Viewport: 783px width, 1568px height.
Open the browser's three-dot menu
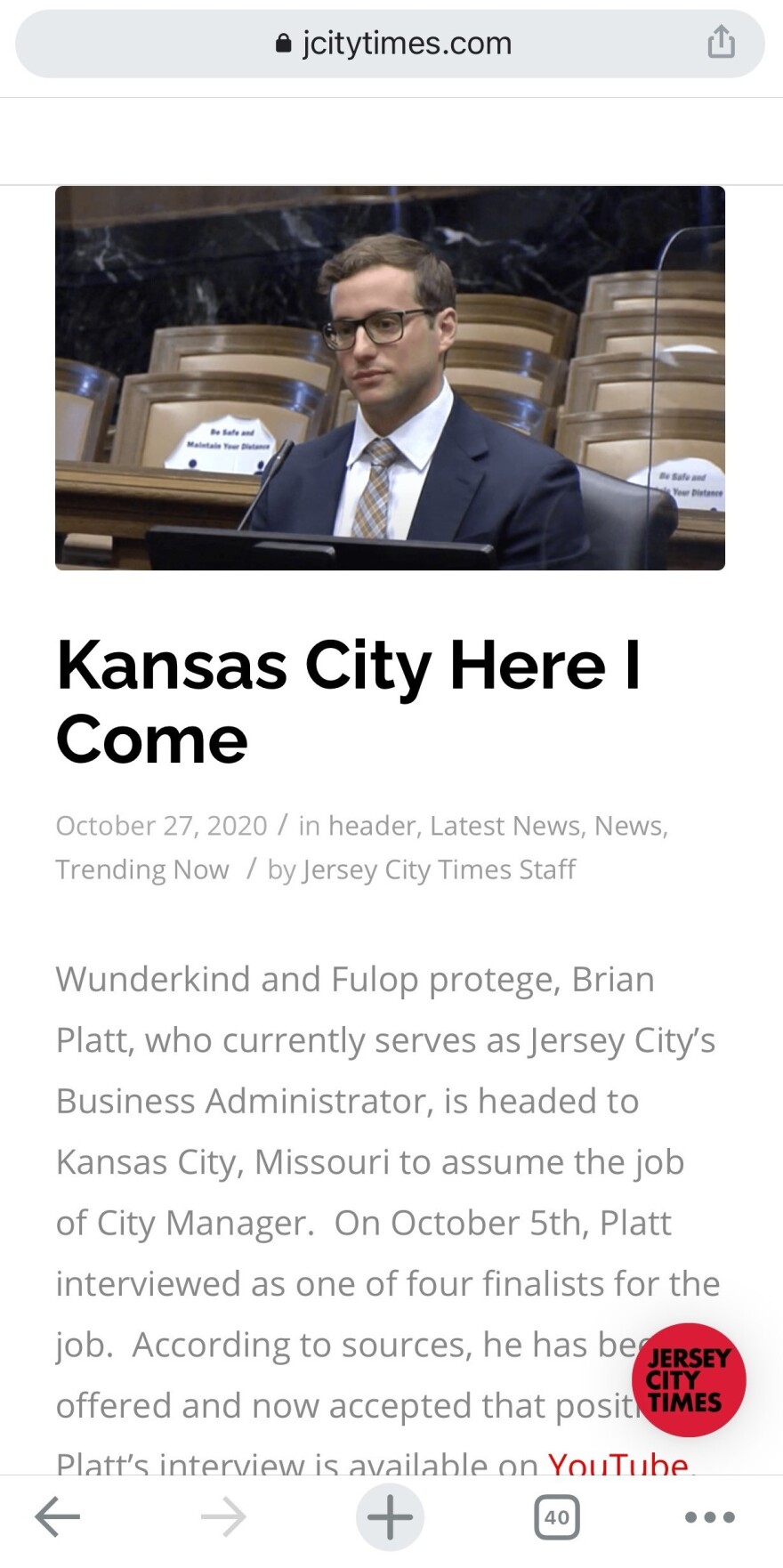pos(709,1517)
